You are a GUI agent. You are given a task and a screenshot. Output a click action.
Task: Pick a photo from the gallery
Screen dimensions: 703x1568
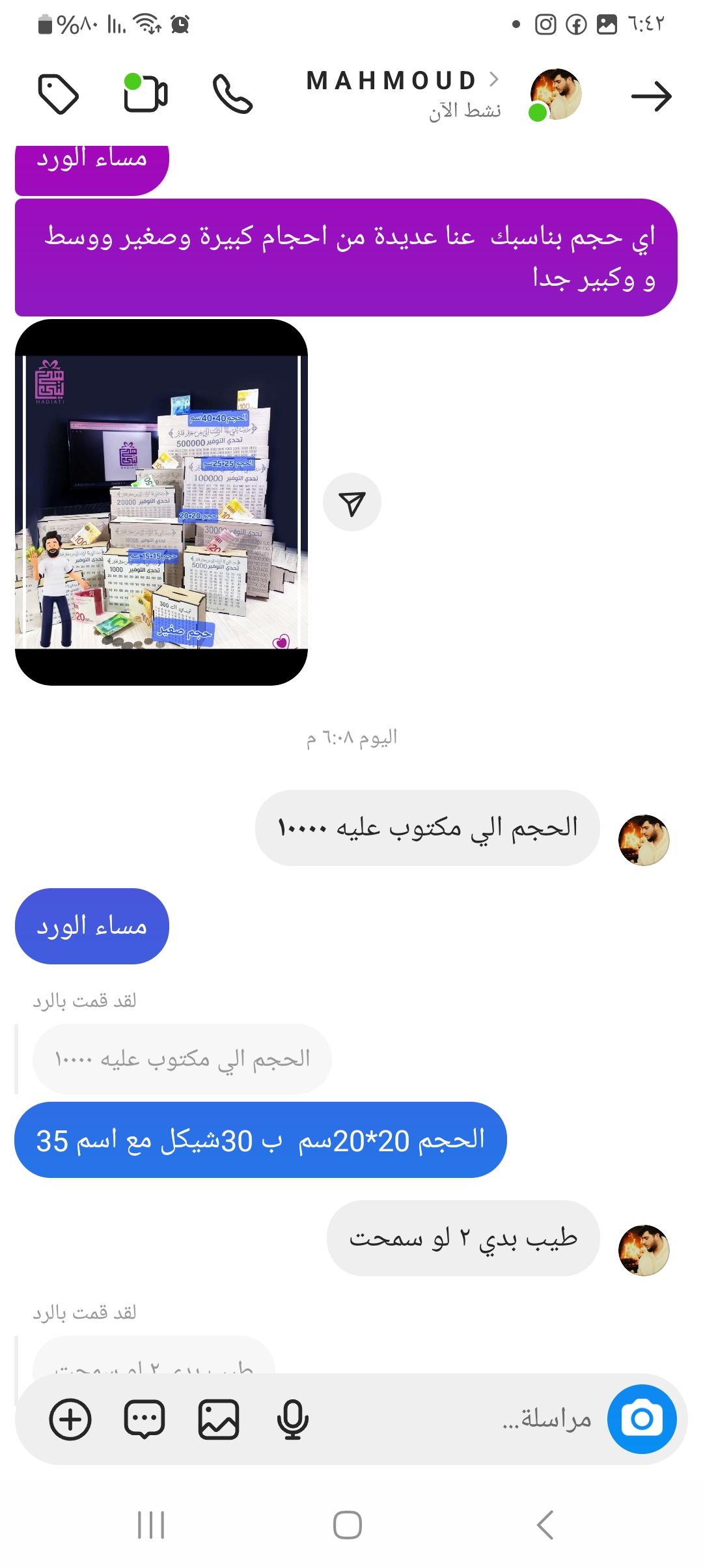(219, 1419)
